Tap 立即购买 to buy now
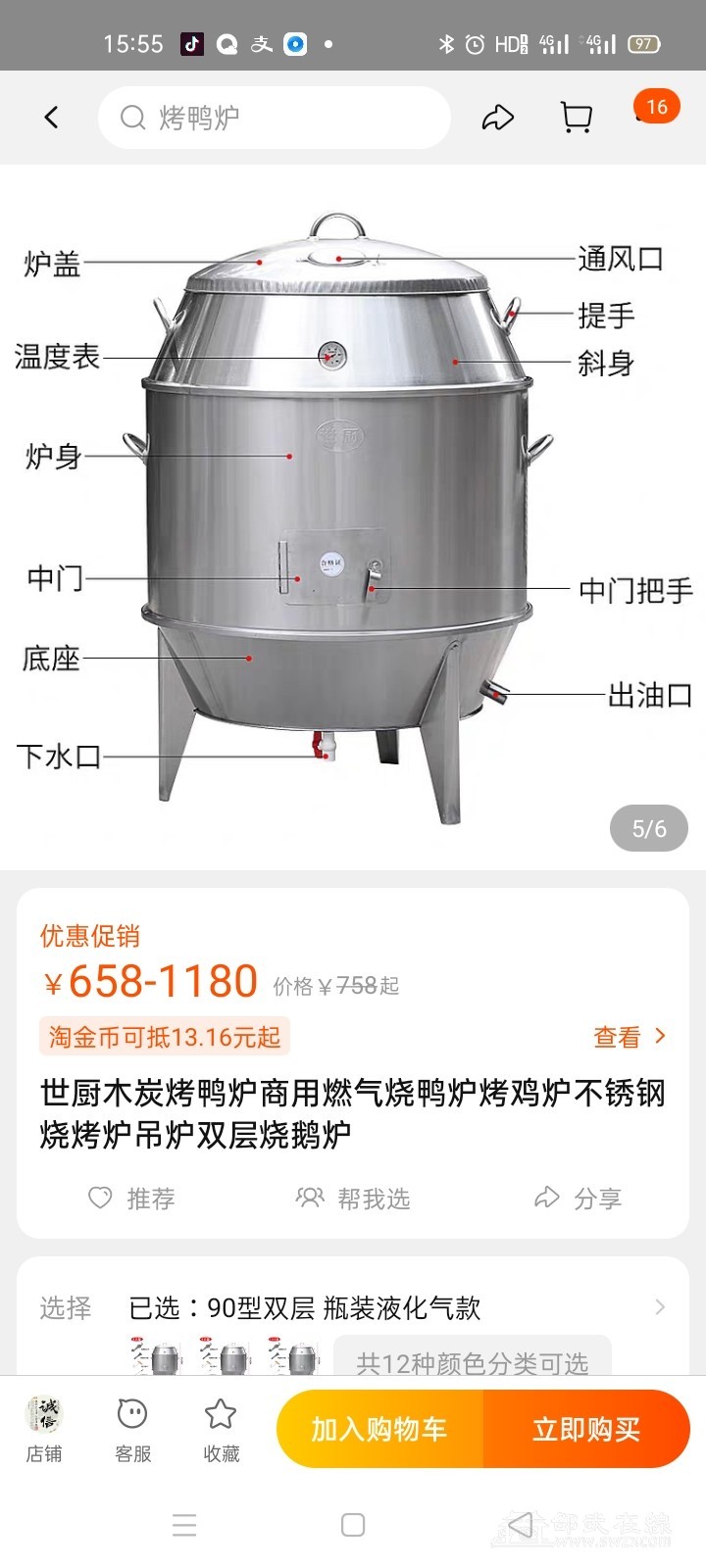Screen dimensions: 706x1568 [x=586, y=1430]
